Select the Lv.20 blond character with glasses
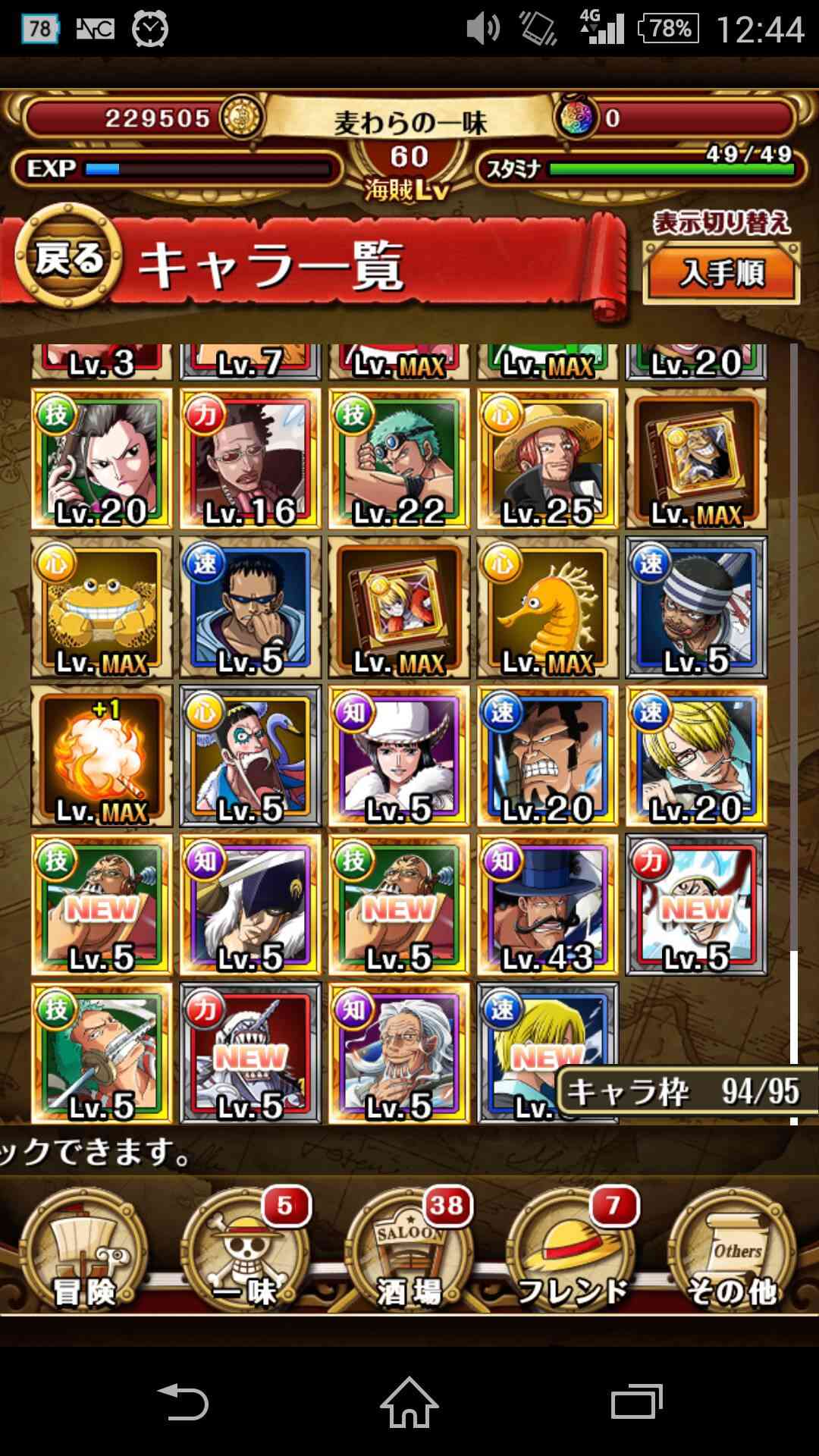 (x=696, y=756)
